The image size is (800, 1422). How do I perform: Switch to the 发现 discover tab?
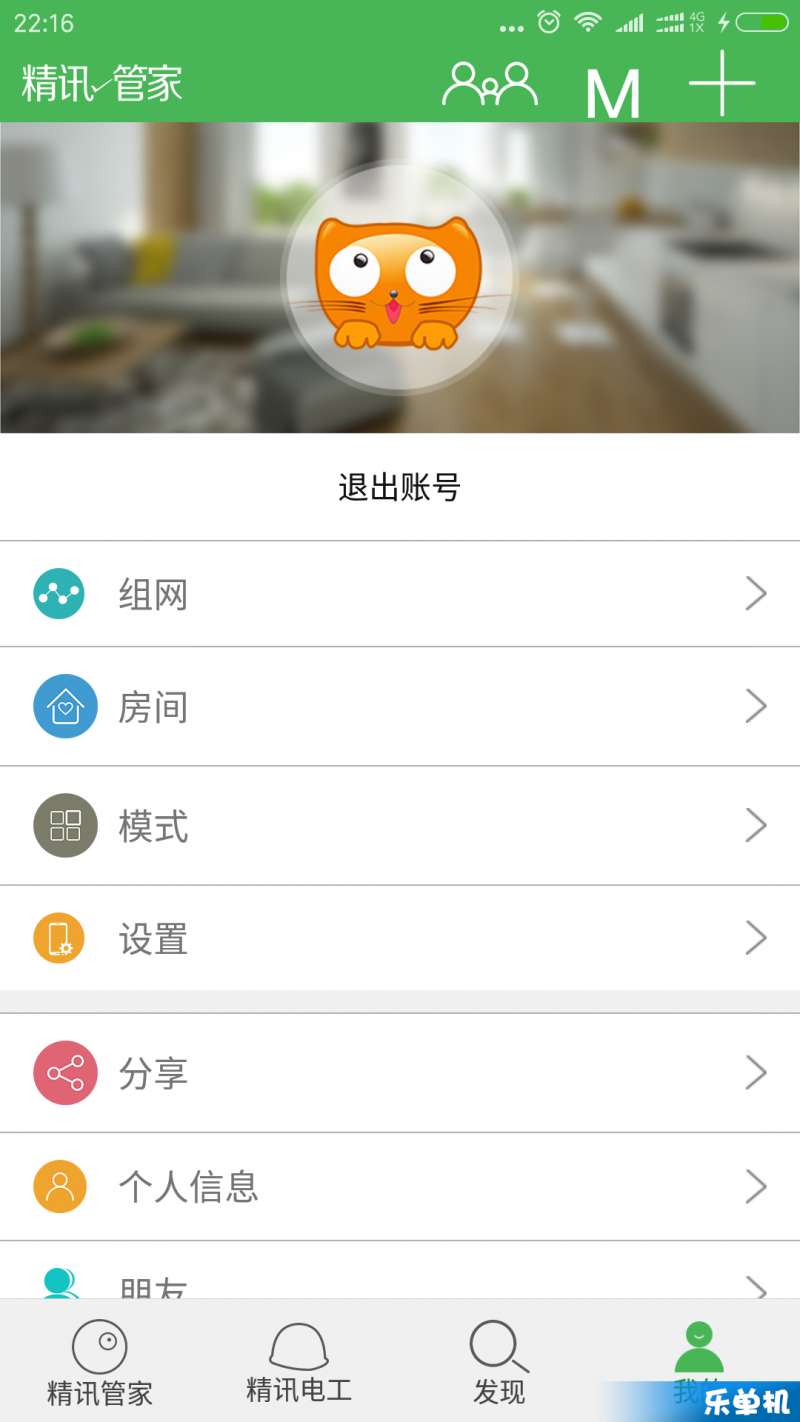[x=499, y=1362]
